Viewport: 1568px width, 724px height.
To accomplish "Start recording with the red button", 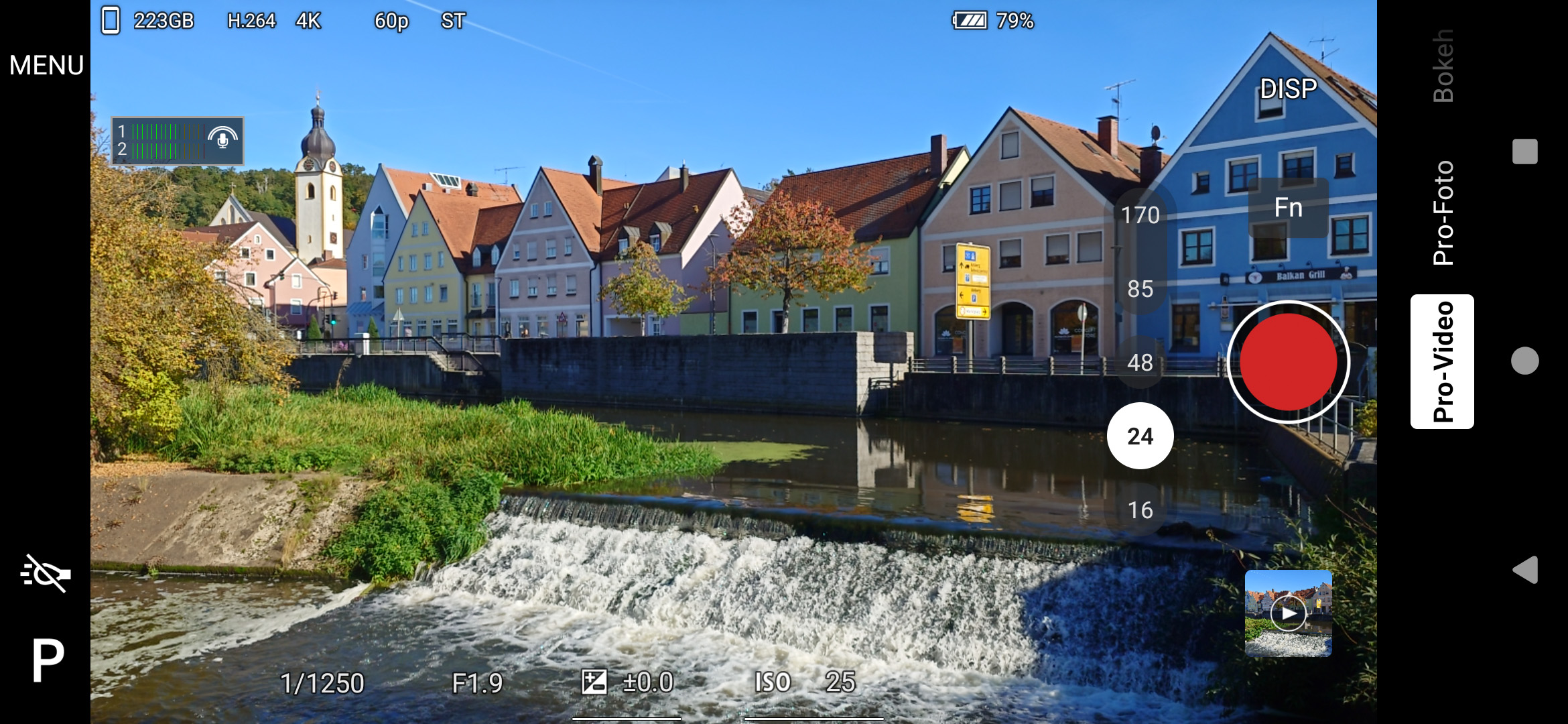I will pos(1288,362).
